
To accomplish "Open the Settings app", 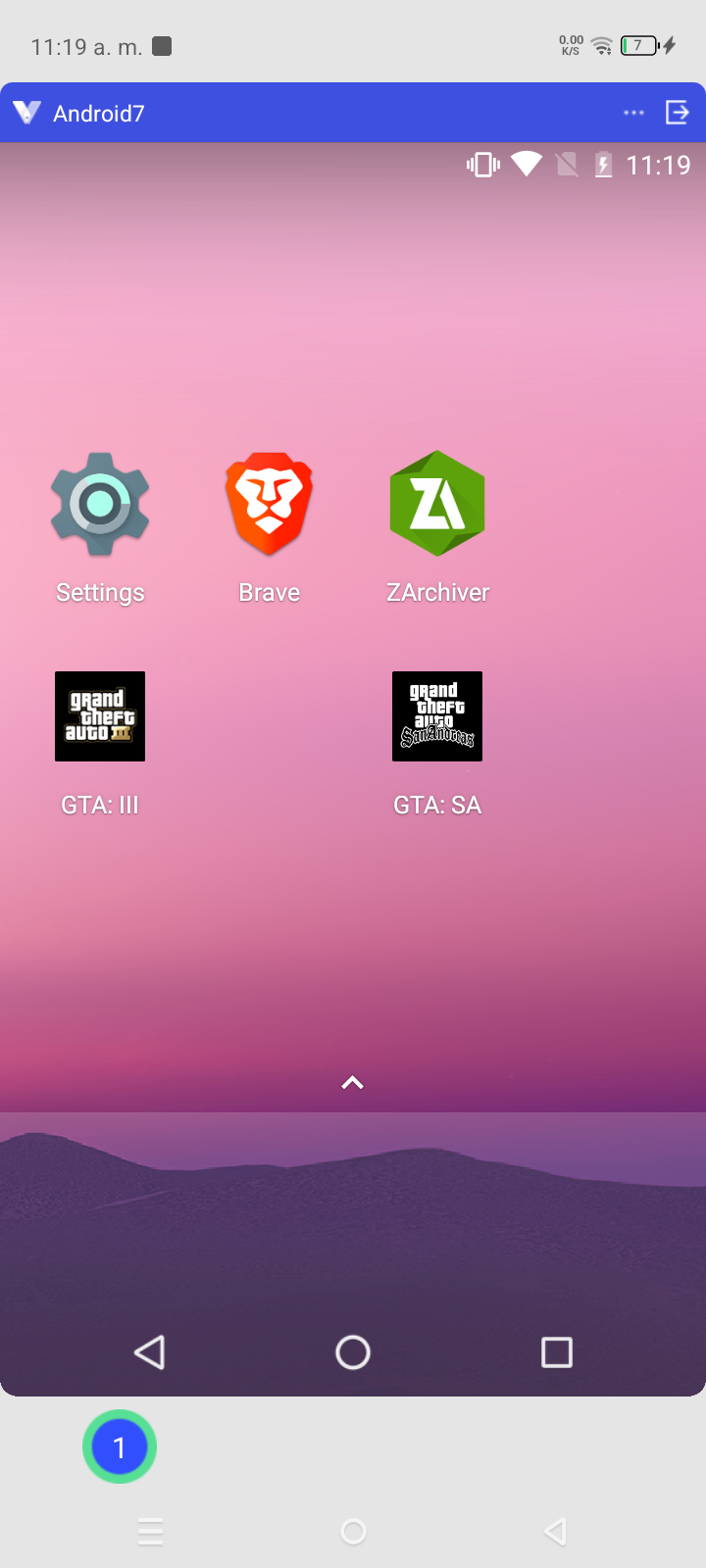I will (x=100, y=505).
